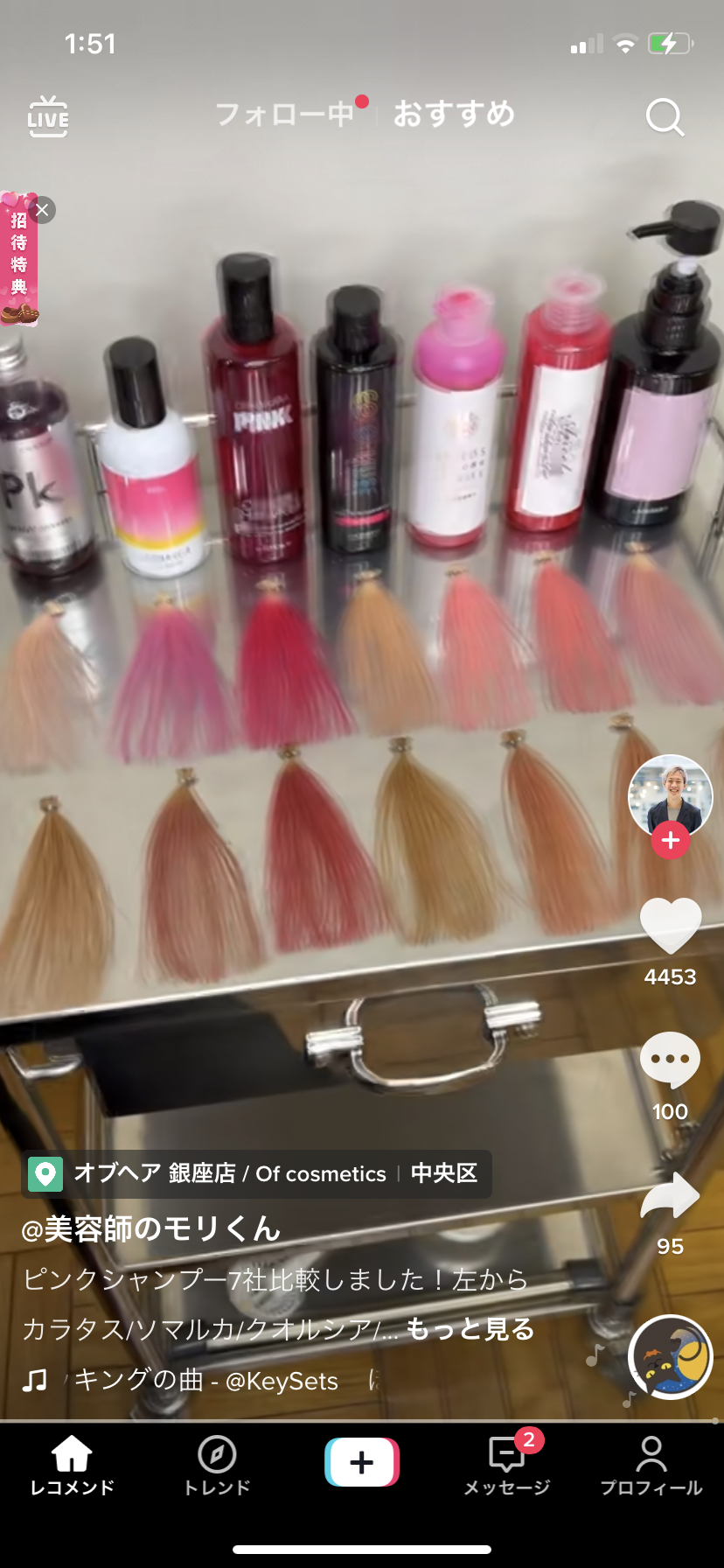Open the comments bubble
The width and height of the screenshot is (724, 1568).
671,1059
